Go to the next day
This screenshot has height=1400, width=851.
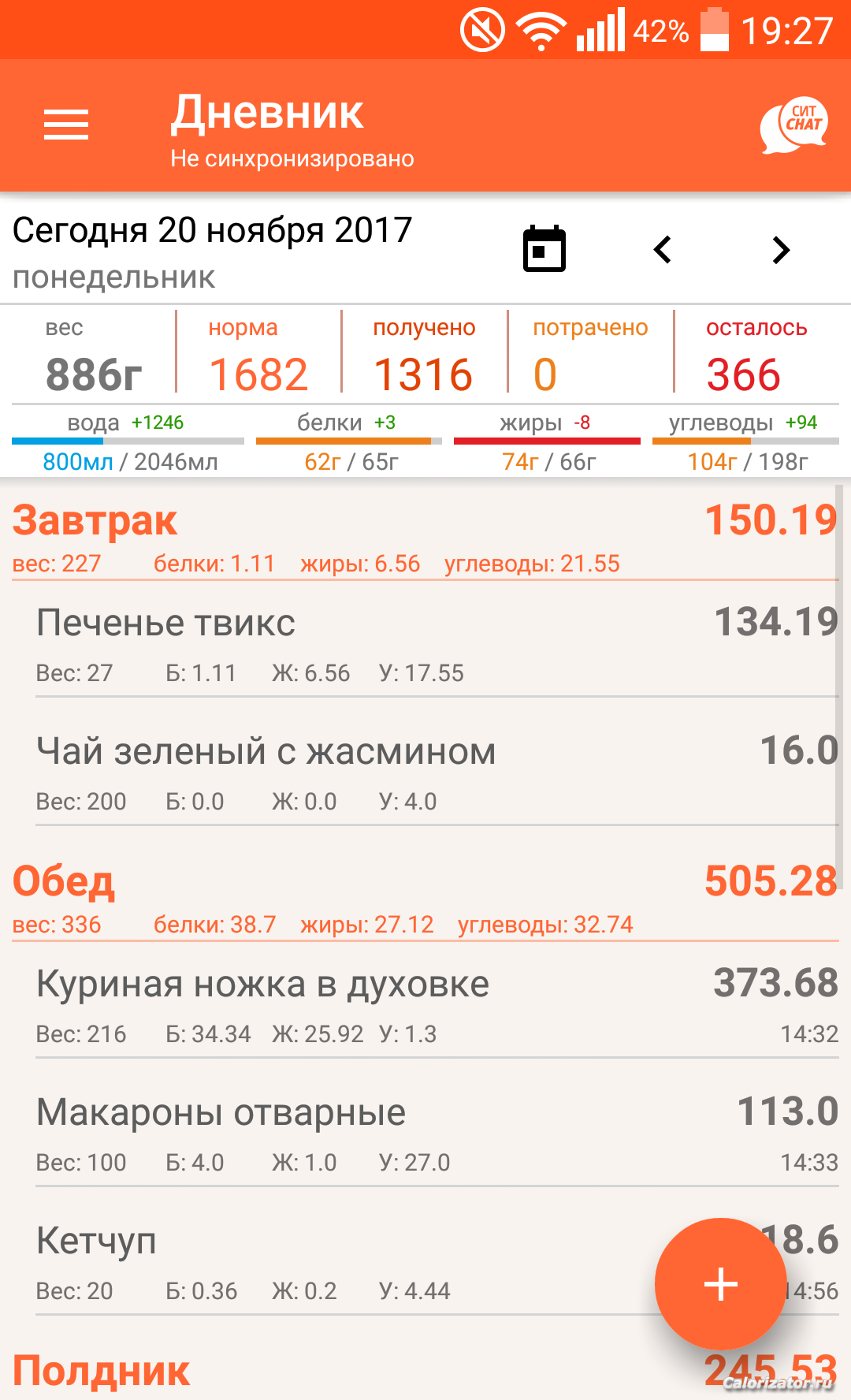coord(781,250)
